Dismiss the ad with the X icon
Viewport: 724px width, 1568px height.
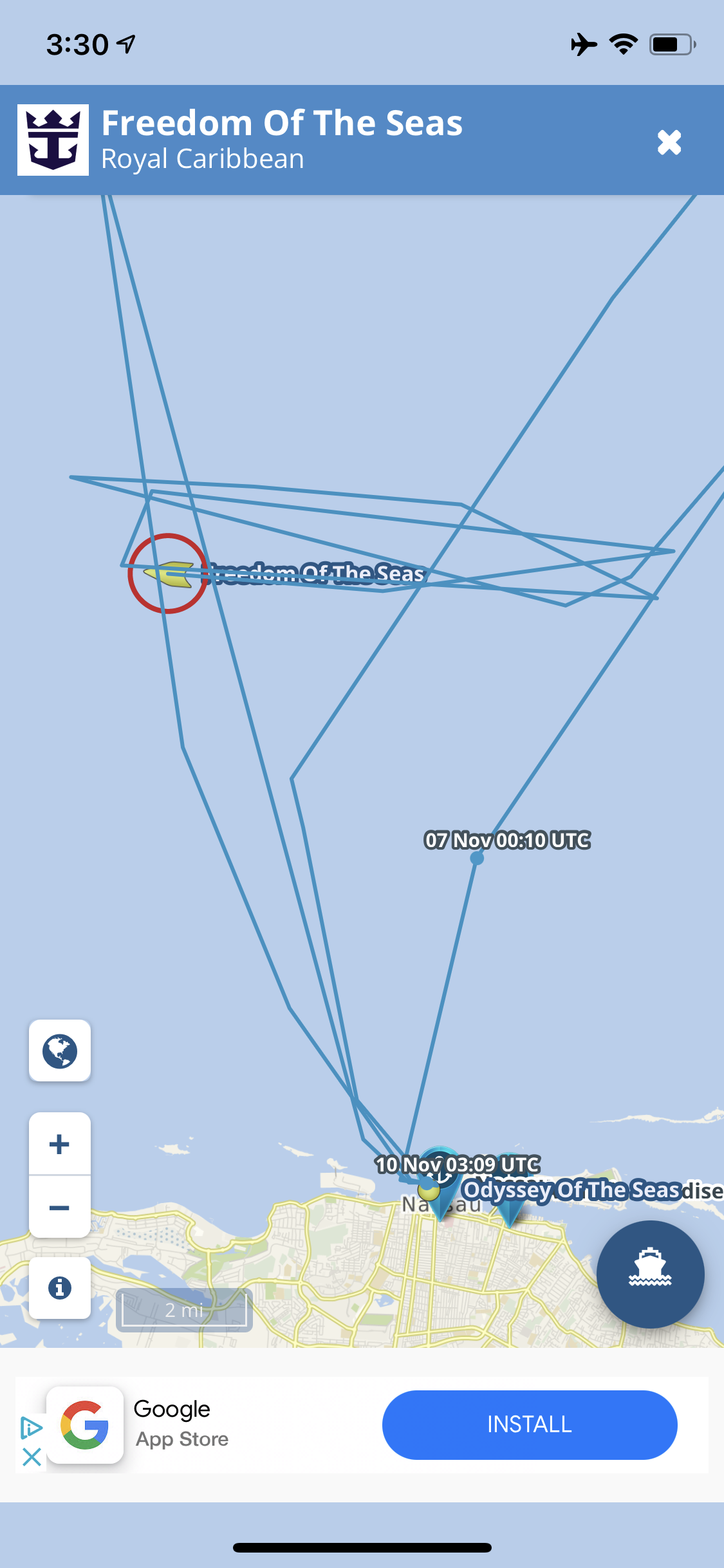point(32,1457)
